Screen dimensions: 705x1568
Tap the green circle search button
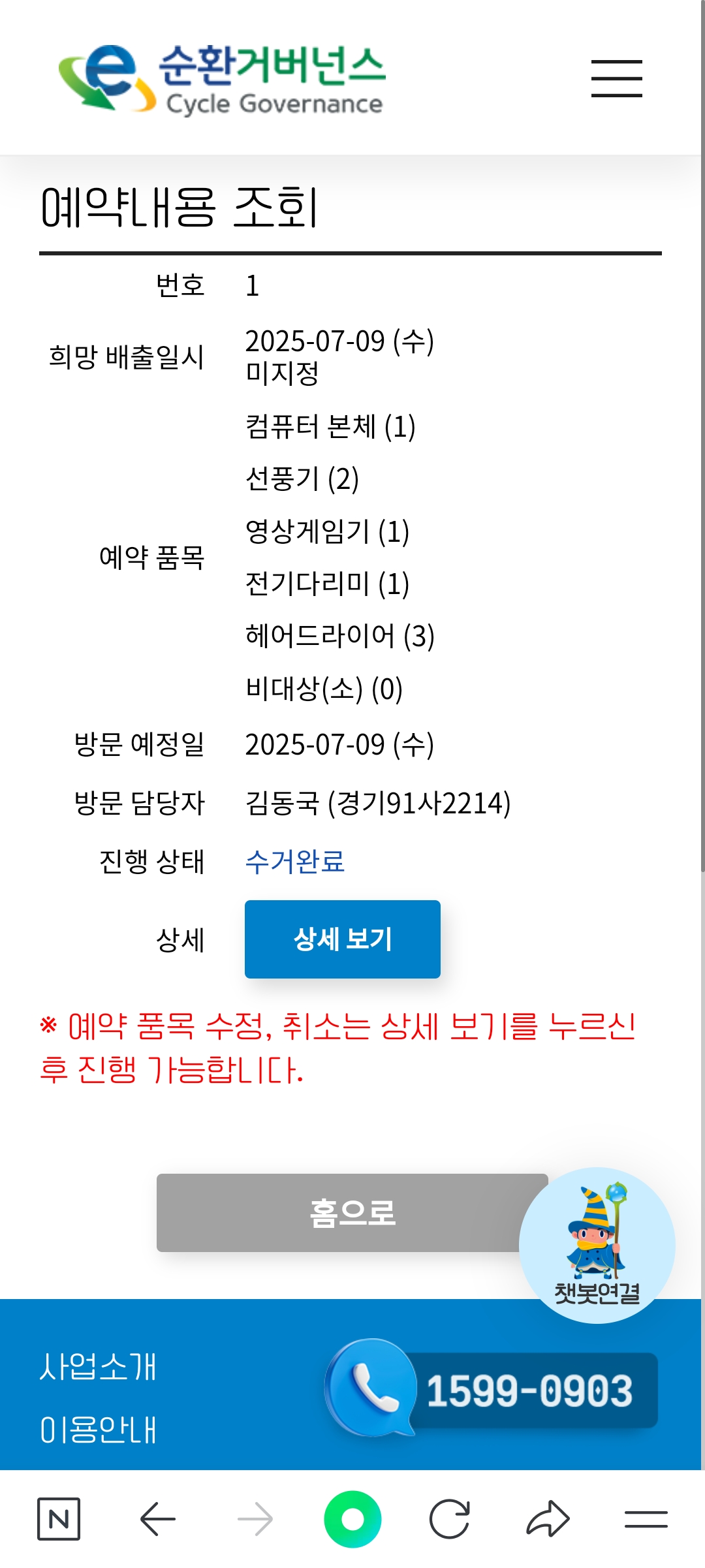pos(352,1519)
